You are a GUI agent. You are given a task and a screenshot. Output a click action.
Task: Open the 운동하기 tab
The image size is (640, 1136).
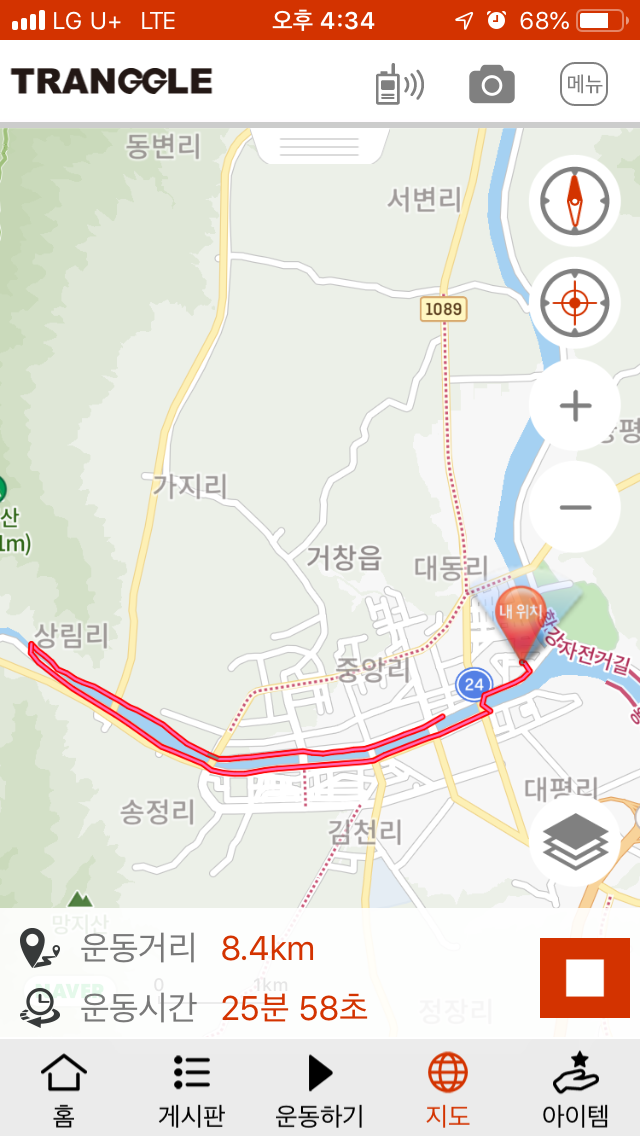click(319, 1088)
